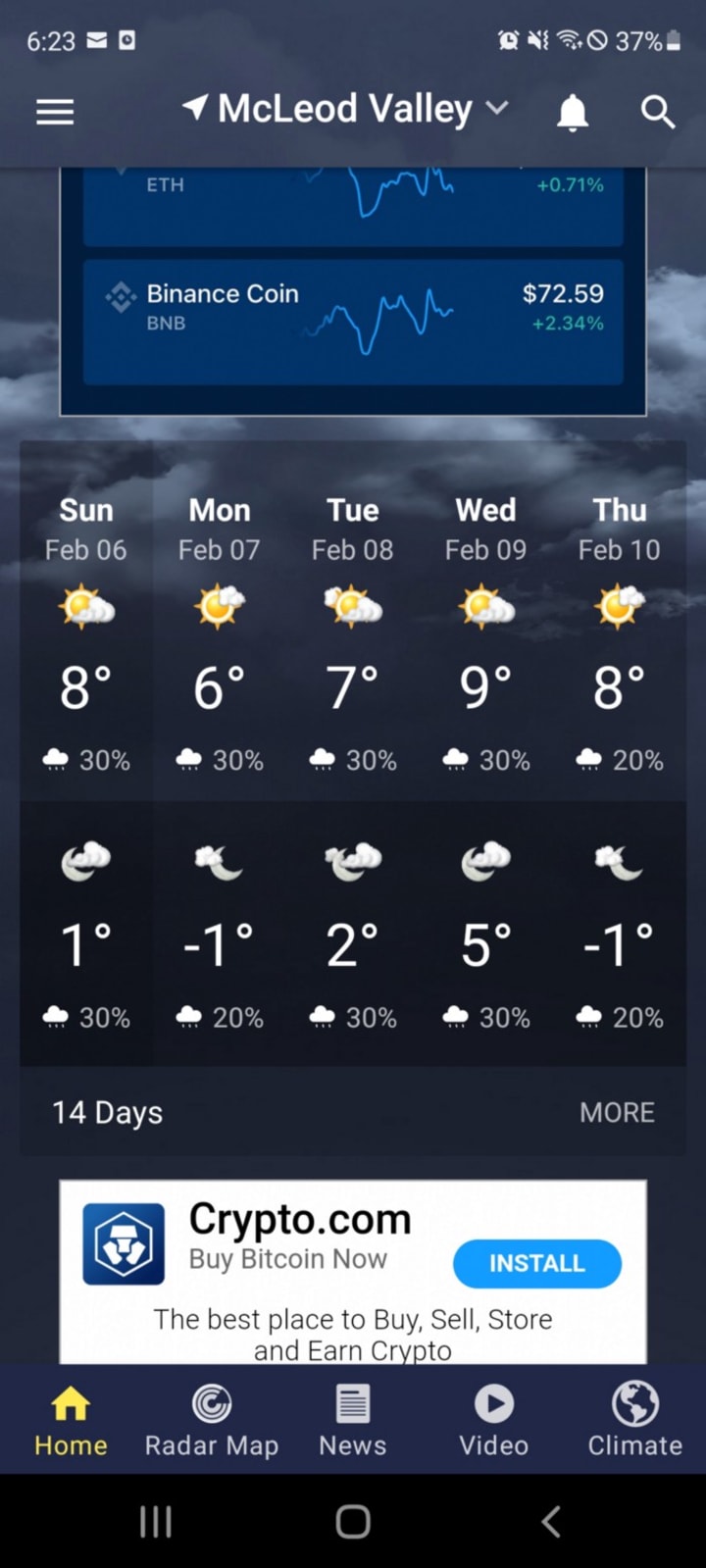Go back with the system back button
The height and width of the screenshot is (1568, 706).
551,1521
